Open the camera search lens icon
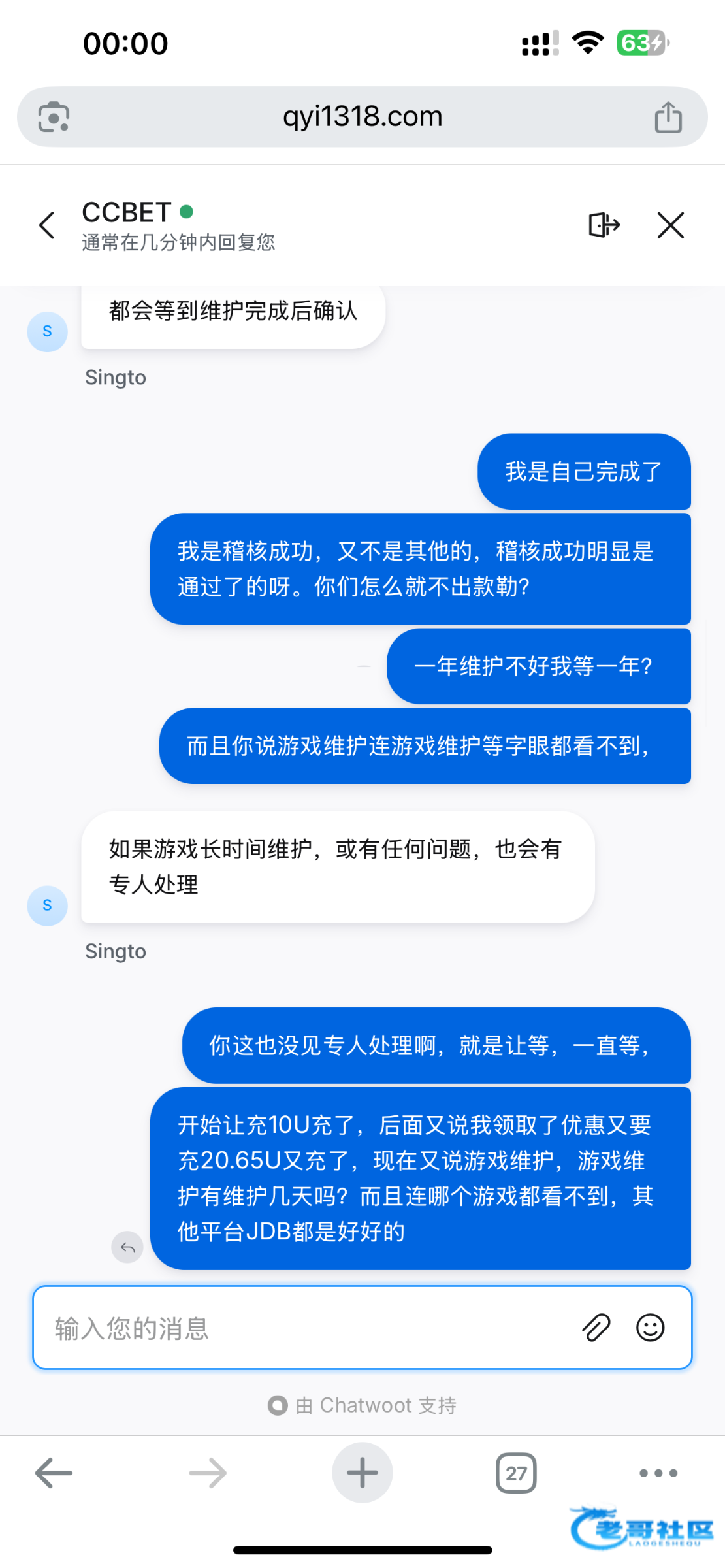Viewport: 725px width, 1568px height. (54, 117)
